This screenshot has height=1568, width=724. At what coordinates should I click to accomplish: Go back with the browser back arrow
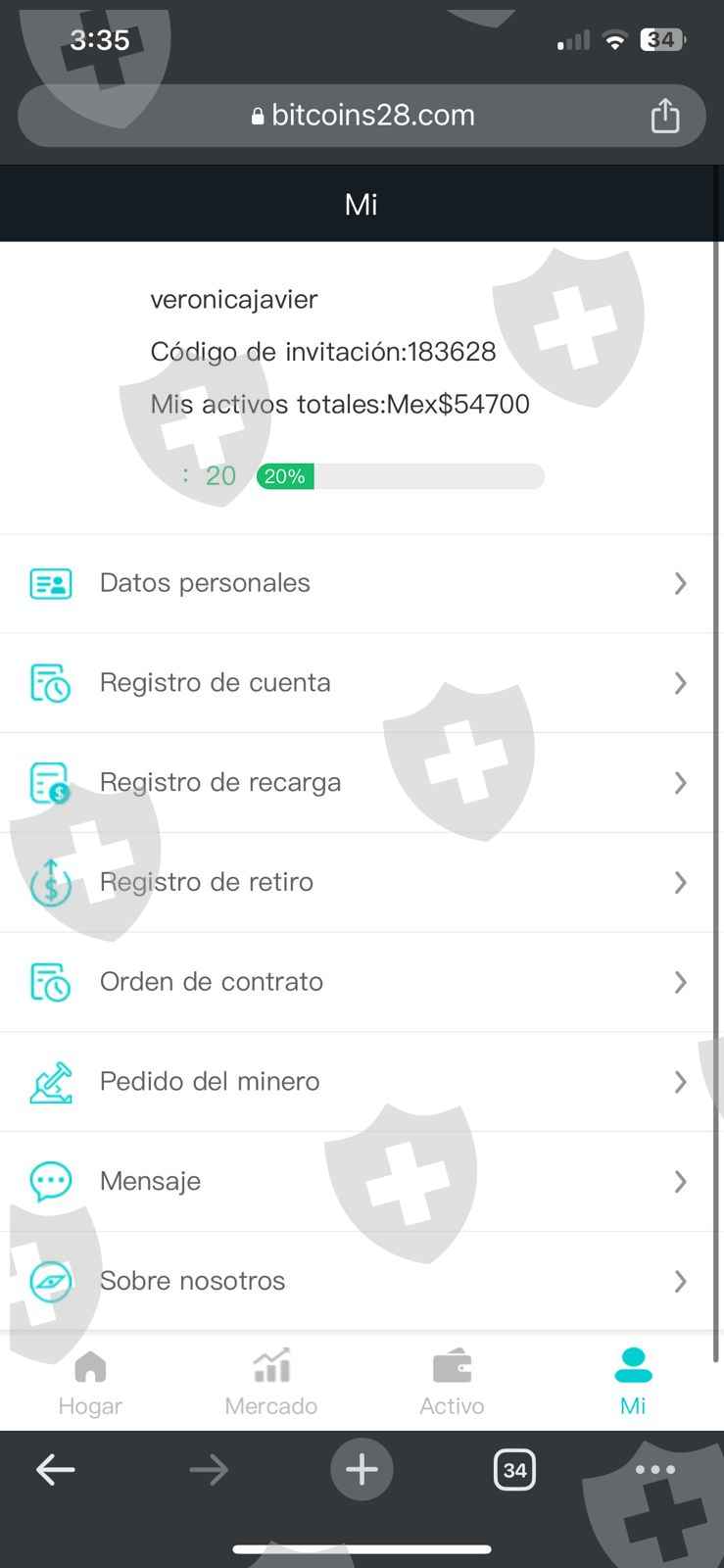click(56, 1469)
